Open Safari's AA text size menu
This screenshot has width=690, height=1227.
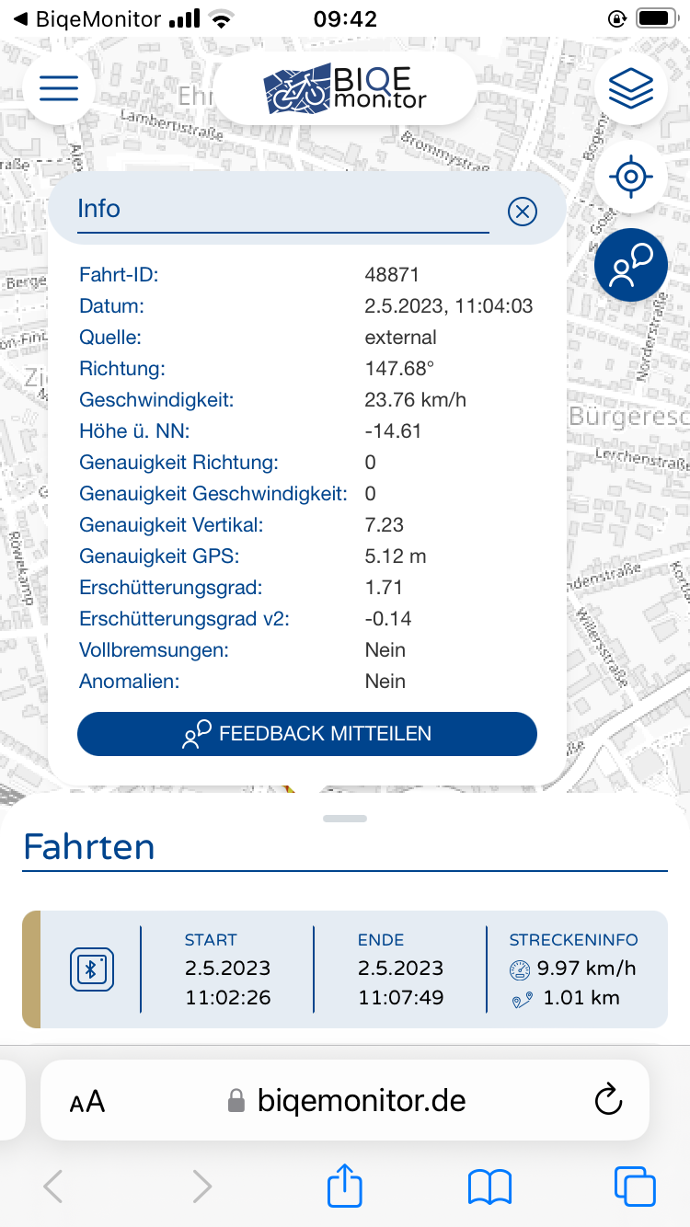tap(87, 1102)
